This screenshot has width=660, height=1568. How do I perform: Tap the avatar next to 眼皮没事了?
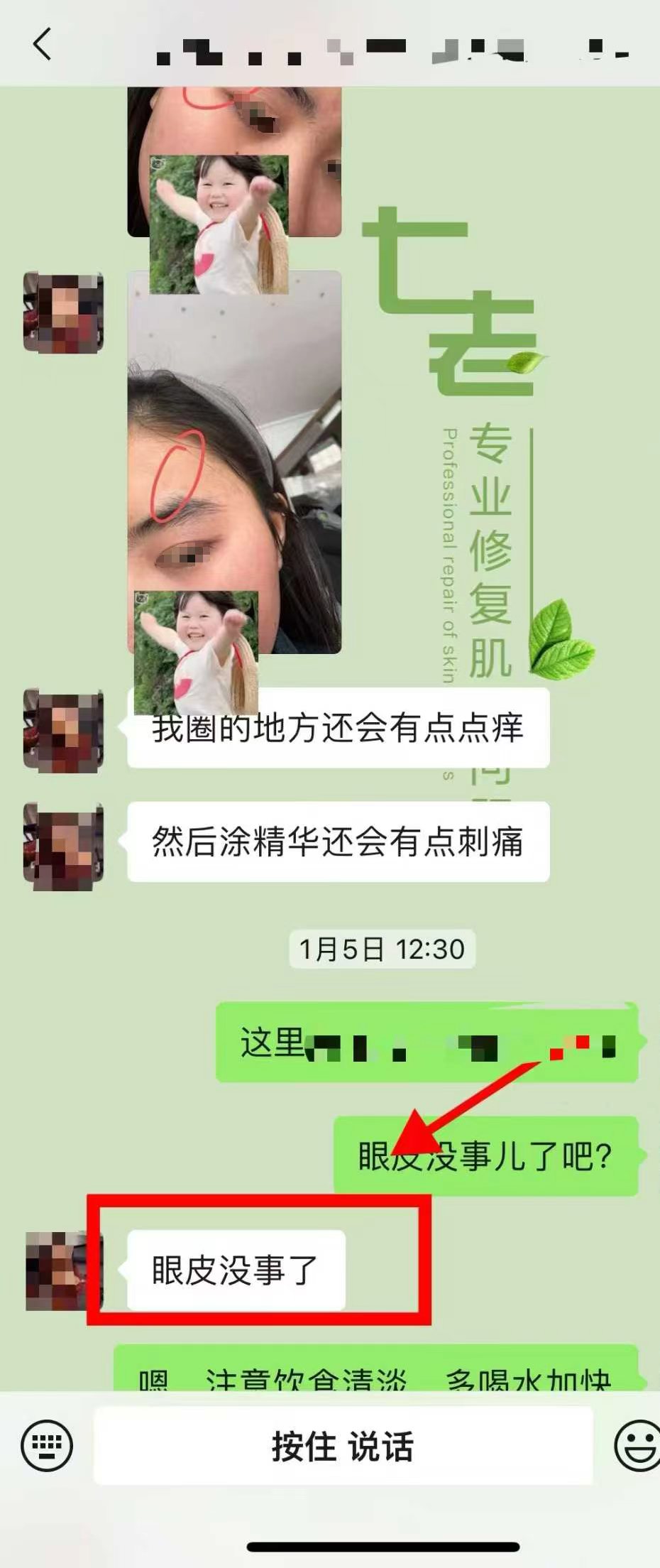[64, 1271]
